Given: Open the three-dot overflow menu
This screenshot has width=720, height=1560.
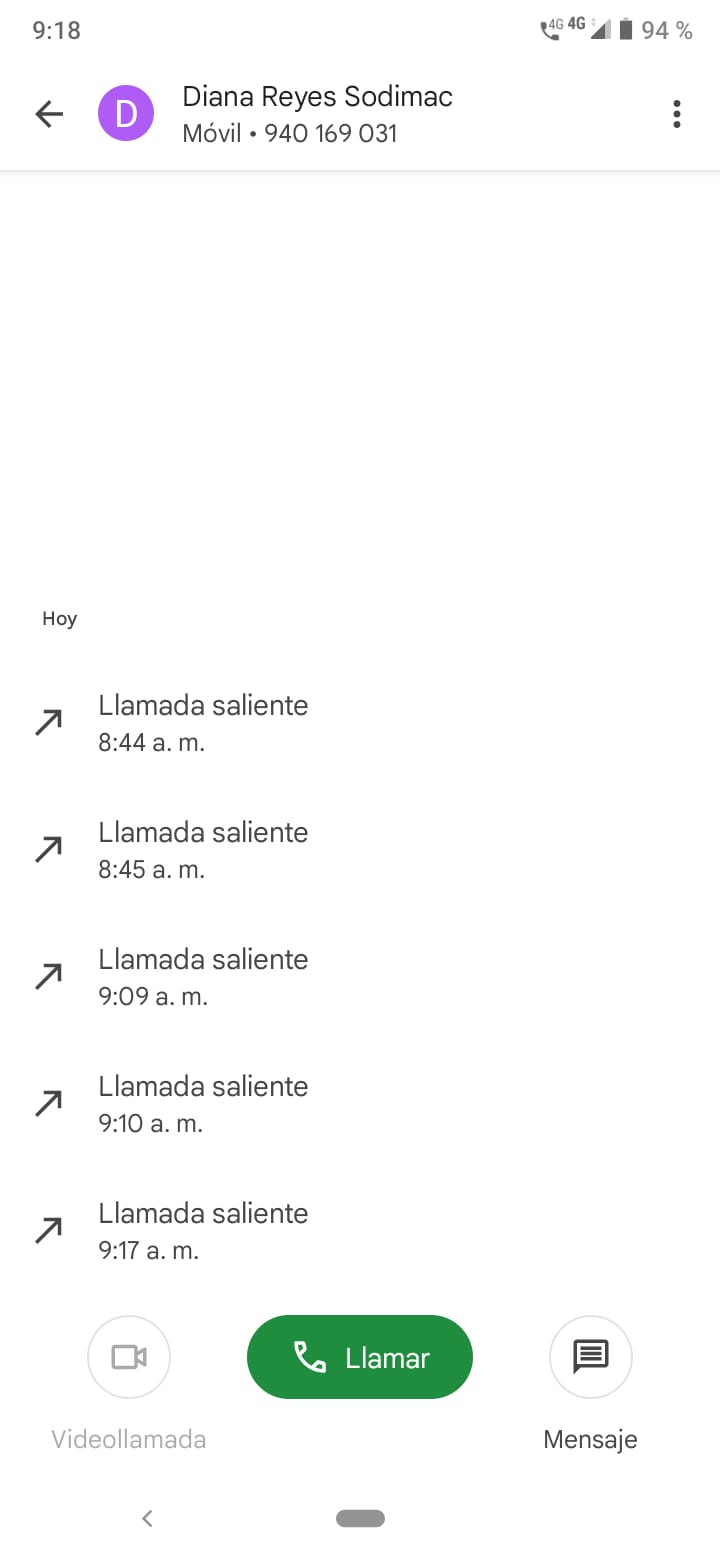Looking at the screenshot, I should pos(677,114).
